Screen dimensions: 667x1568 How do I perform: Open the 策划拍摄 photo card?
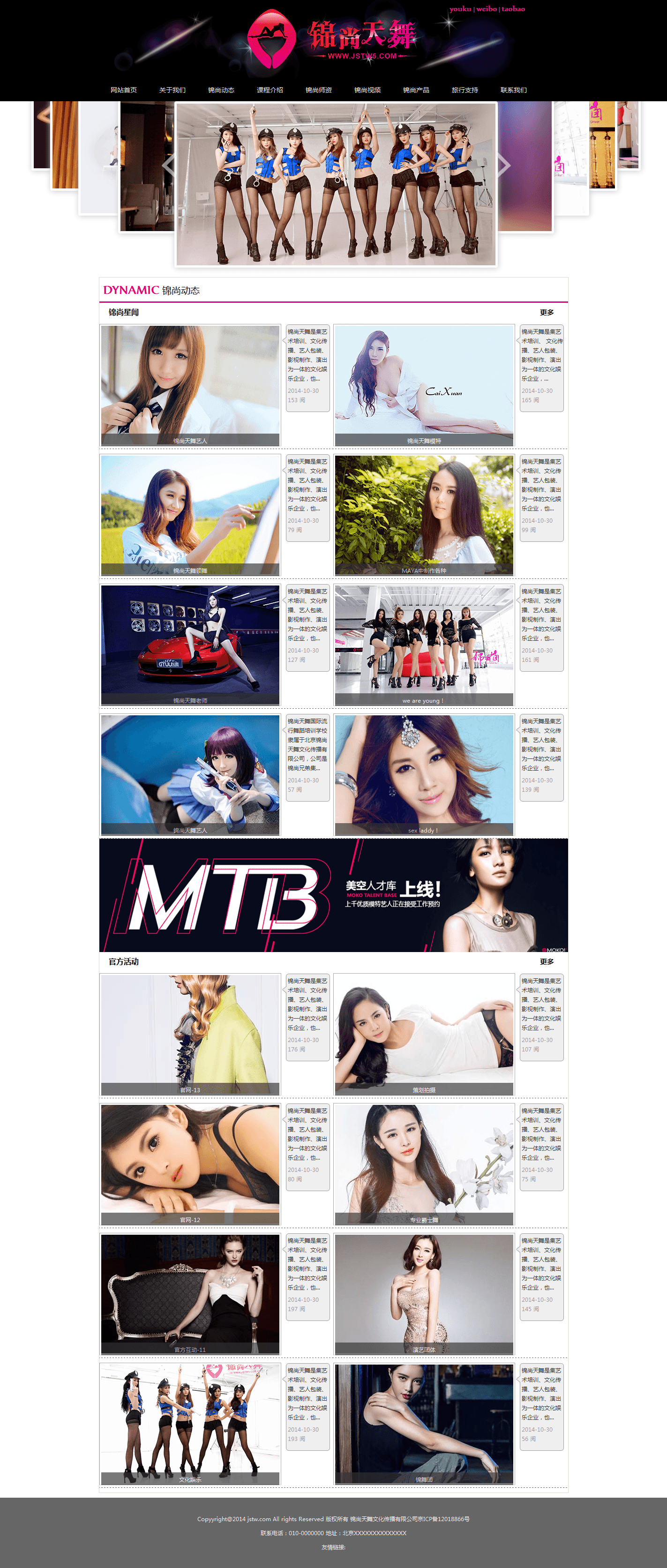click(424, 1034)
